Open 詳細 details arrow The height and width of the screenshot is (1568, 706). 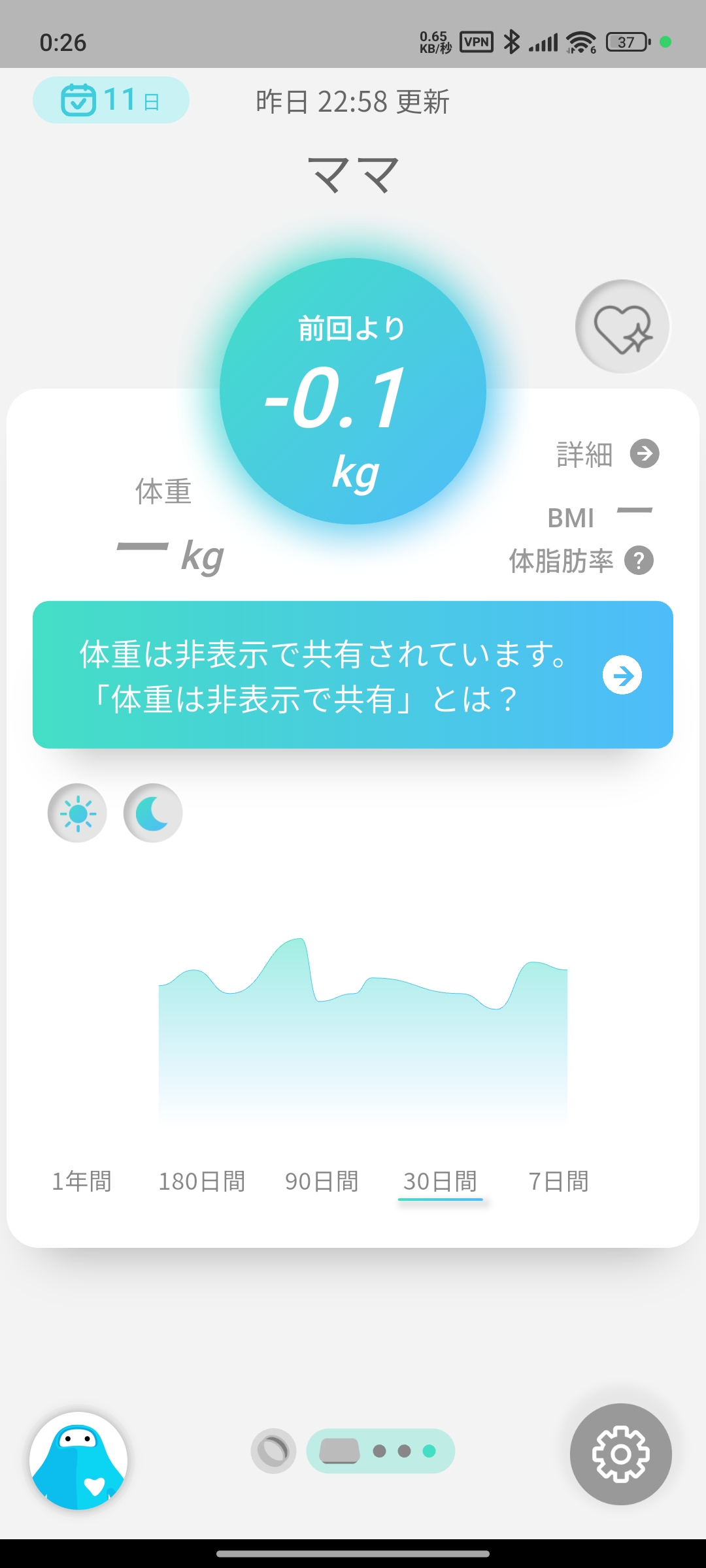[x=645, y=453]
